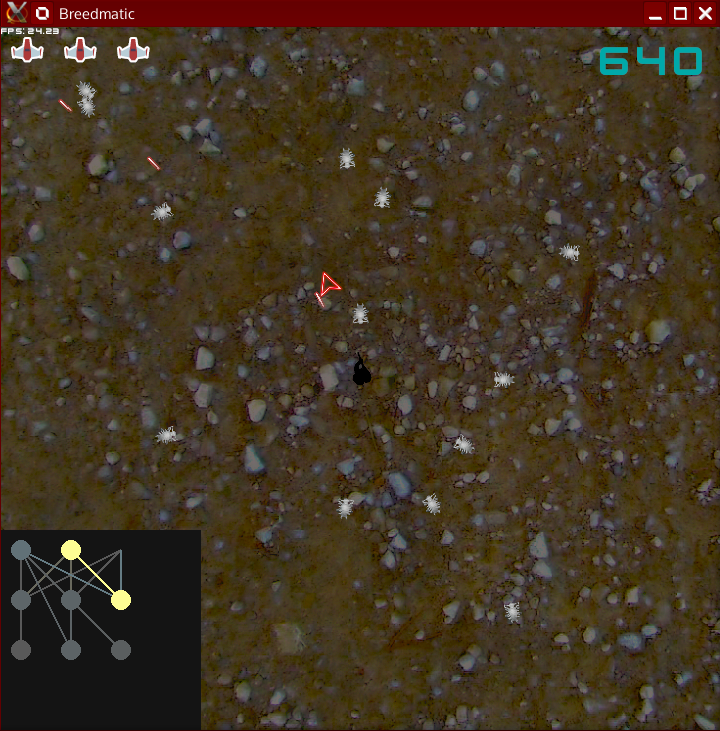The height and width of the screenshot is (731, 720).
Task: Minimize the Breedmatic window
Action: pyautogui.click(x=655, y=14)
